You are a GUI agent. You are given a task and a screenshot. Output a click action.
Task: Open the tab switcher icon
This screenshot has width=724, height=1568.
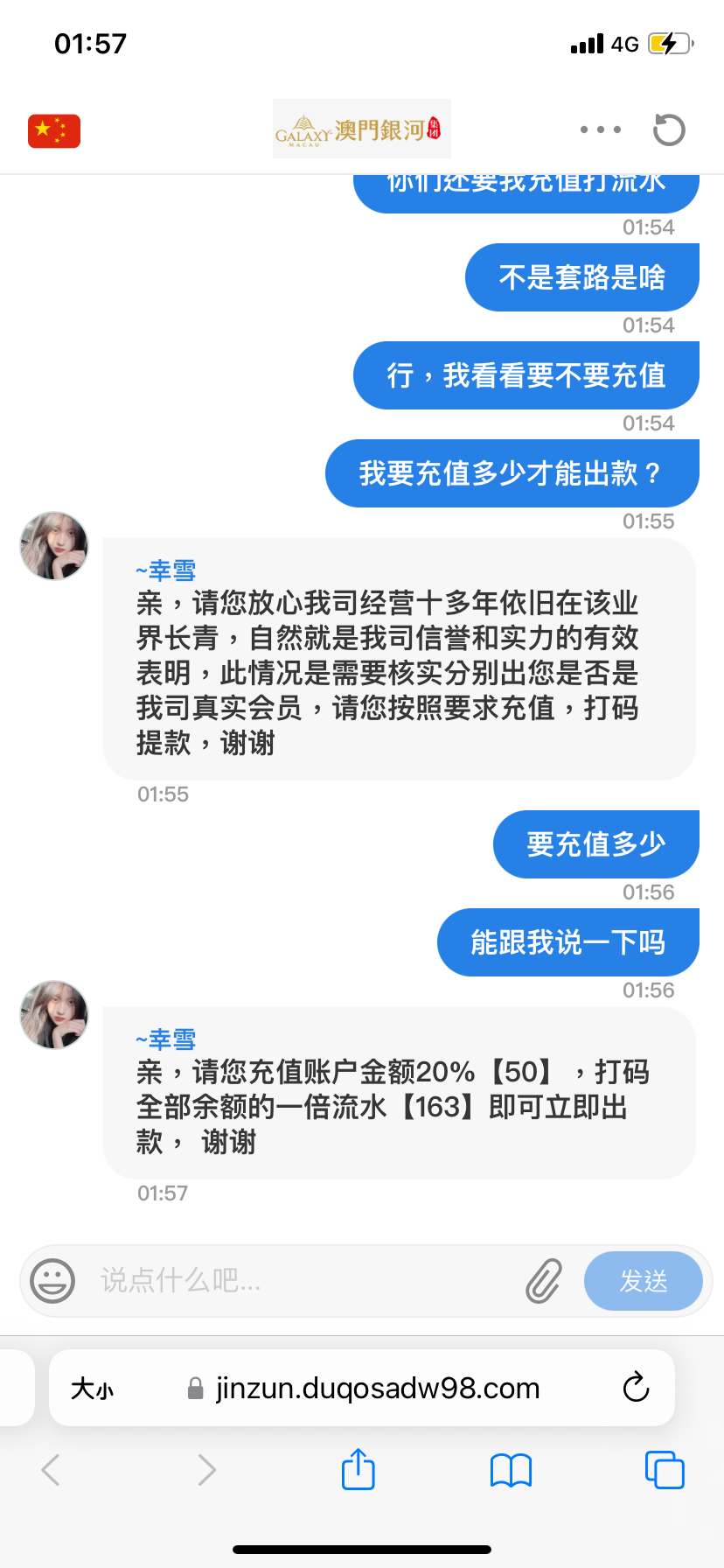tap(665, 1469)
